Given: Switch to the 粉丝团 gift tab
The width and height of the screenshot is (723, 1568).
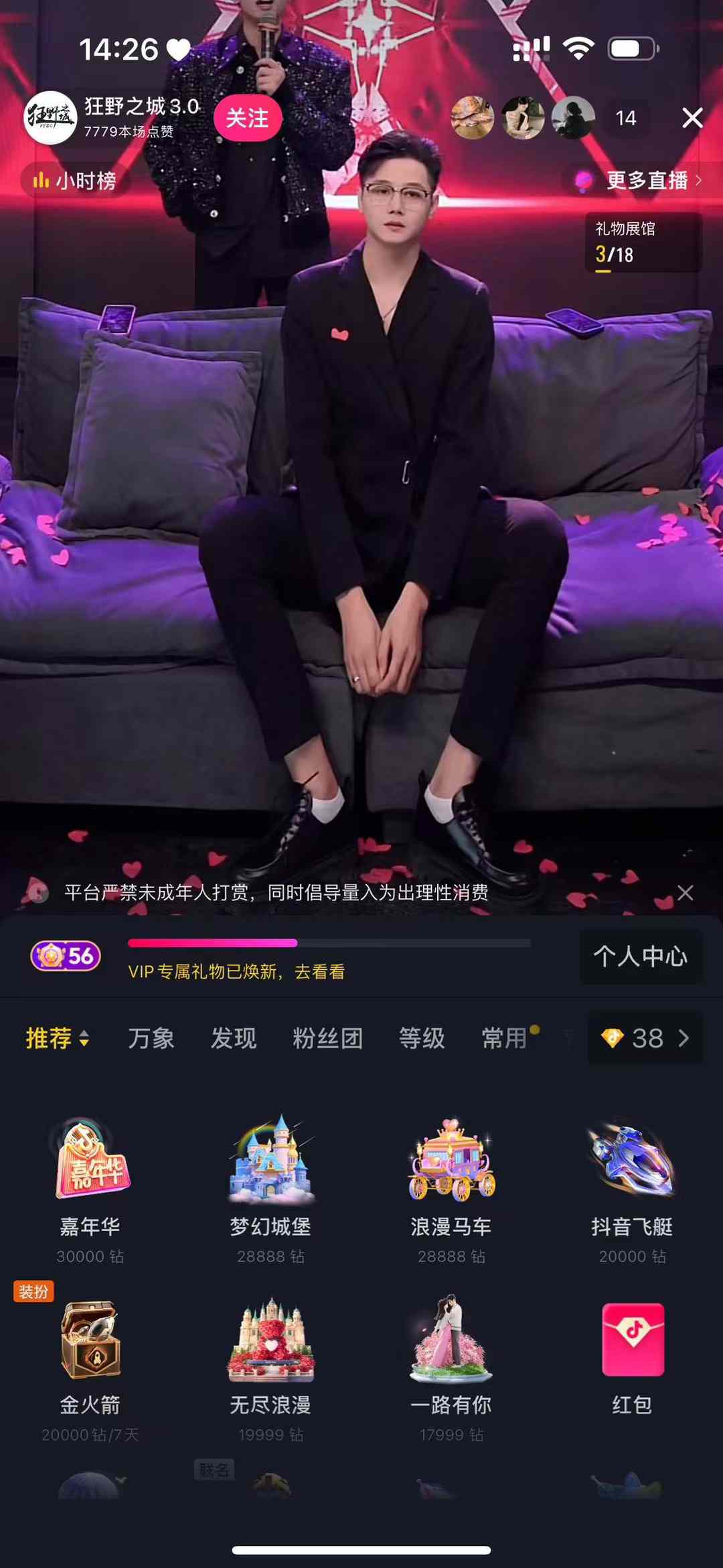Looking at the screenshot, I should pyautogui.click(x=328, y=1038).
